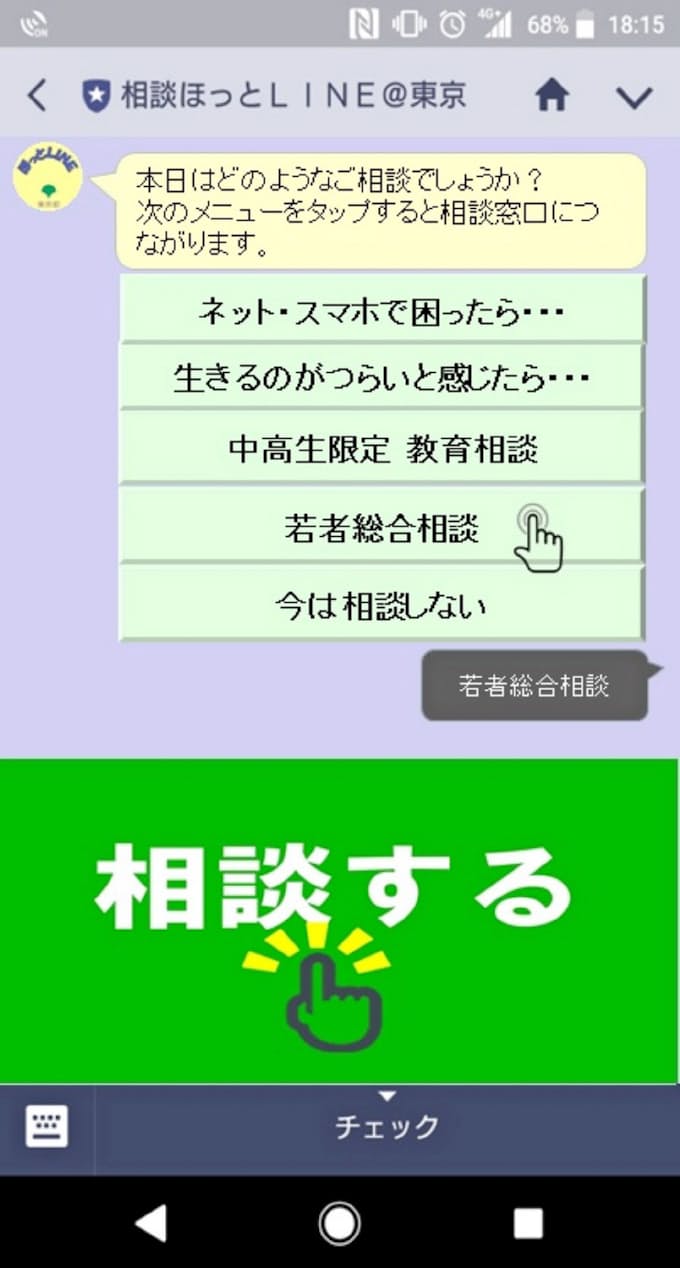Image resolution: width=680 pixels, height=1268 pixels.
Task: Switch to keyboard input icon
Action: [46, 1127]
